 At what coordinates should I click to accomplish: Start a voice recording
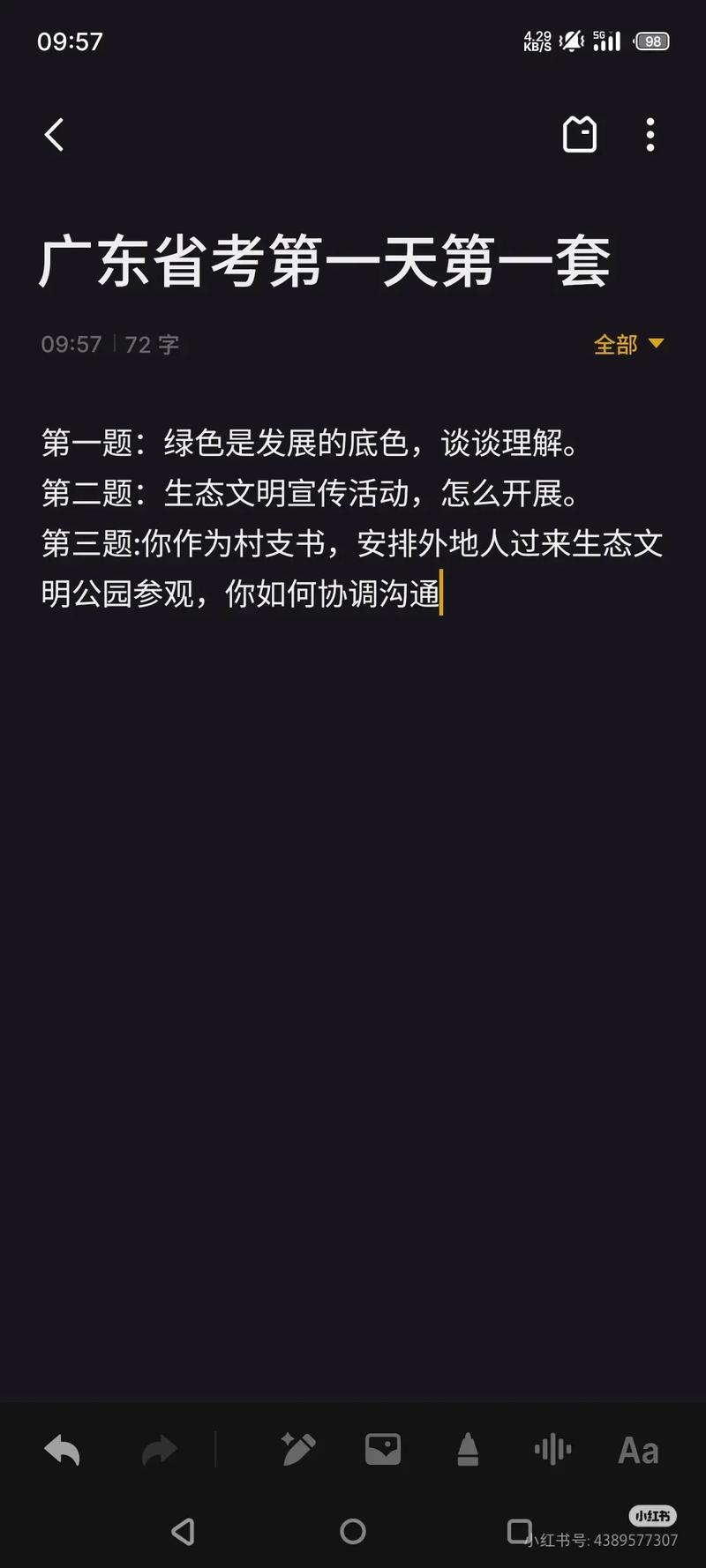553,1450
